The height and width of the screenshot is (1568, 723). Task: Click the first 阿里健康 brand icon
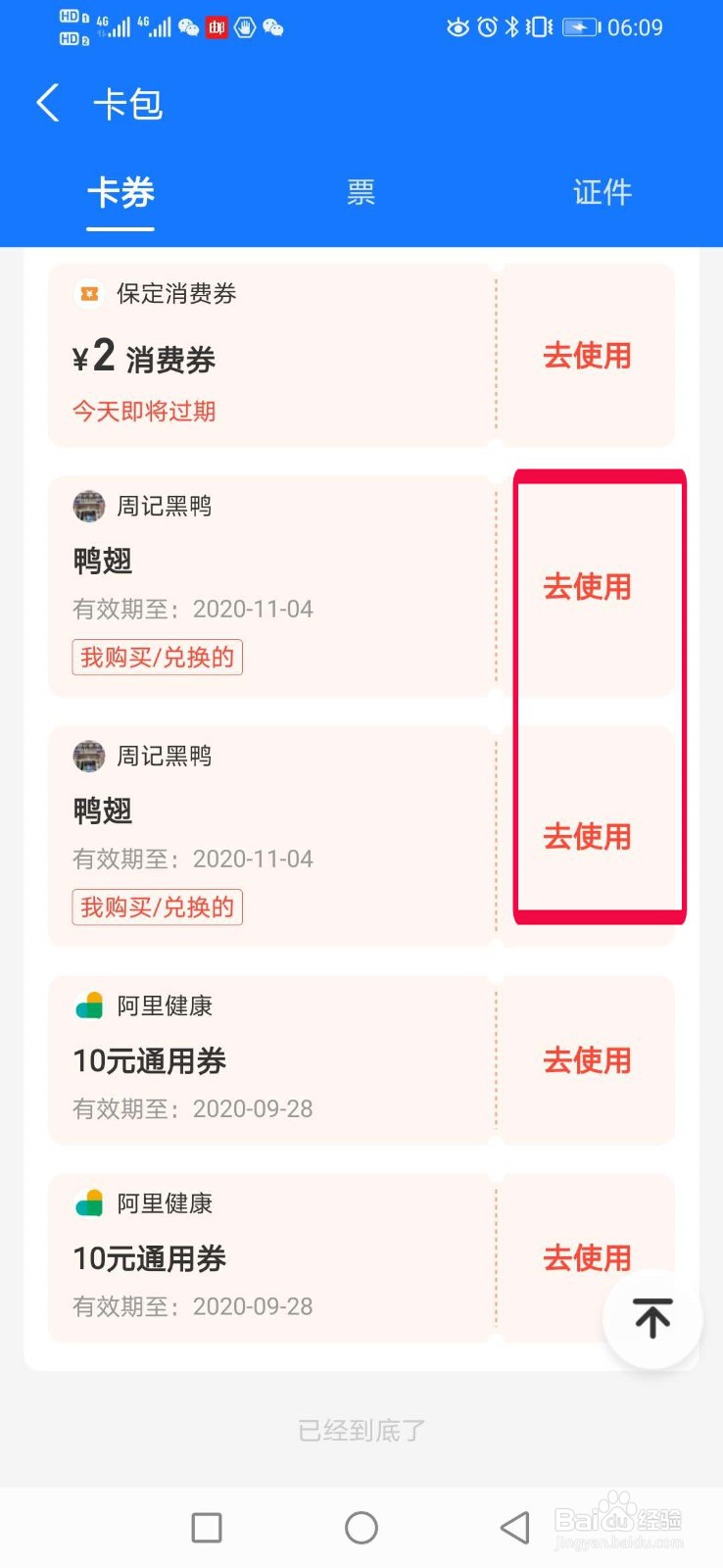(89, 1004)
